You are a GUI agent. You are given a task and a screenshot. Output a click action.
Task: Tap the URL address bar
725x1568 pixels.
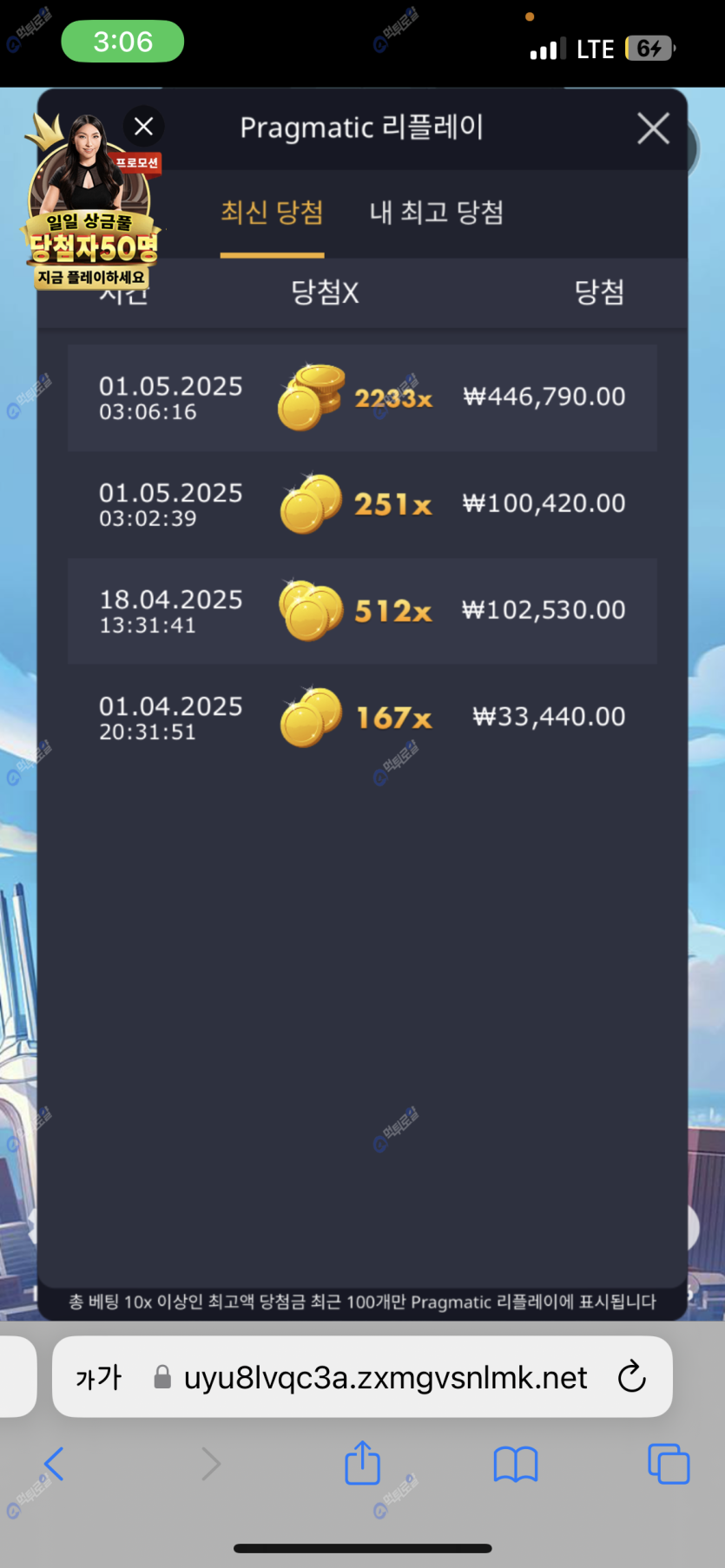click(385, 1377)
